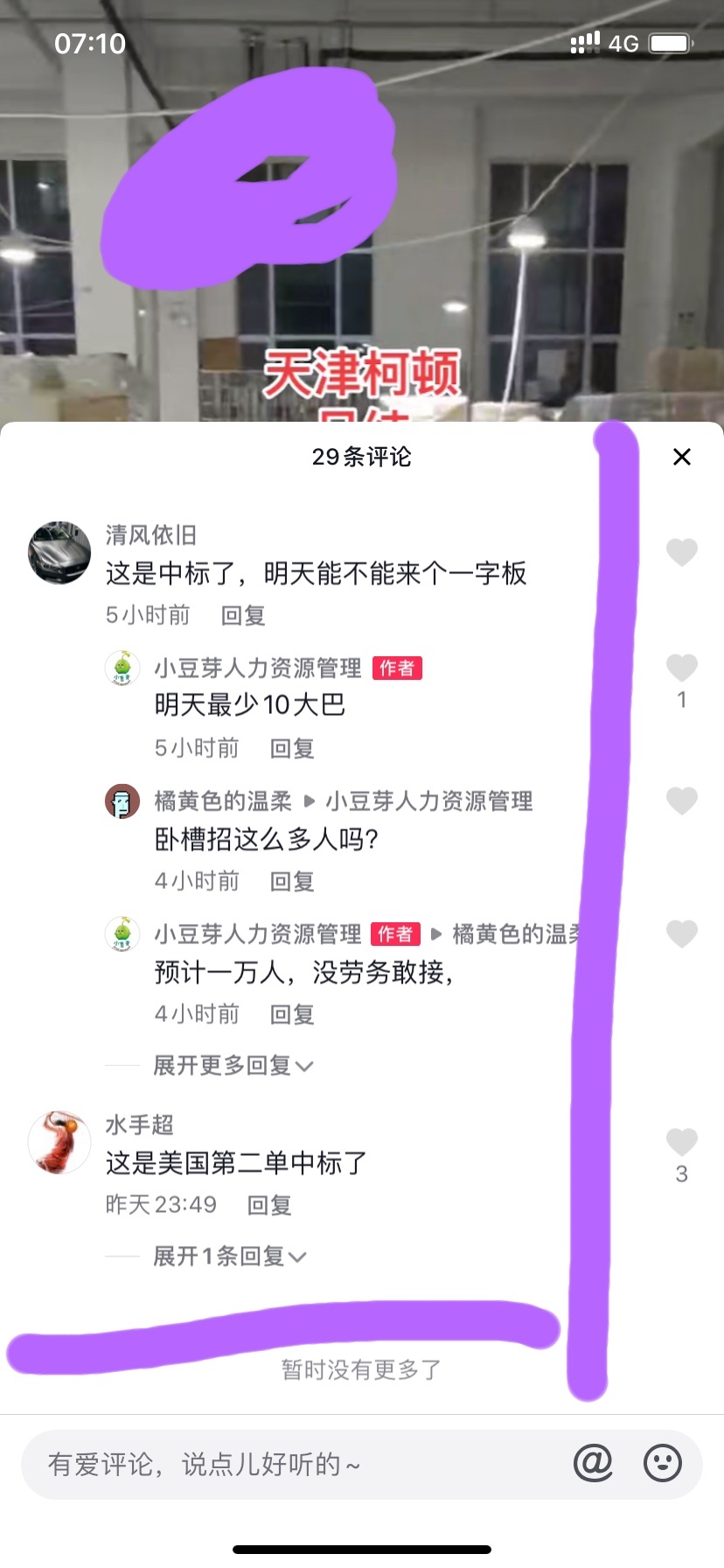This screenshot has height=1568, width=724.
Task: Reply to the comment 明天最少10大巴
Action: (292, 748)
